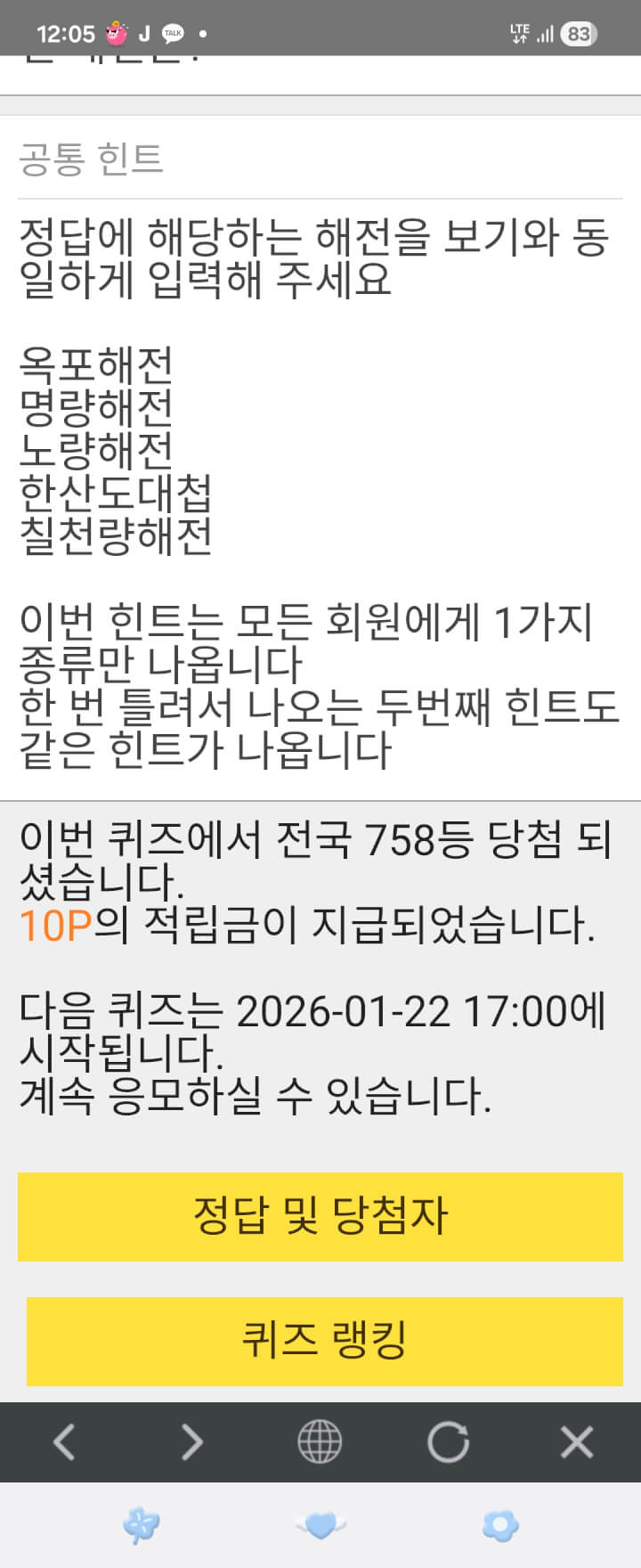The height and width of the screenshot is (1568, 641).
Task: Tap the blue clover icon
Action: coord(142,1525)
